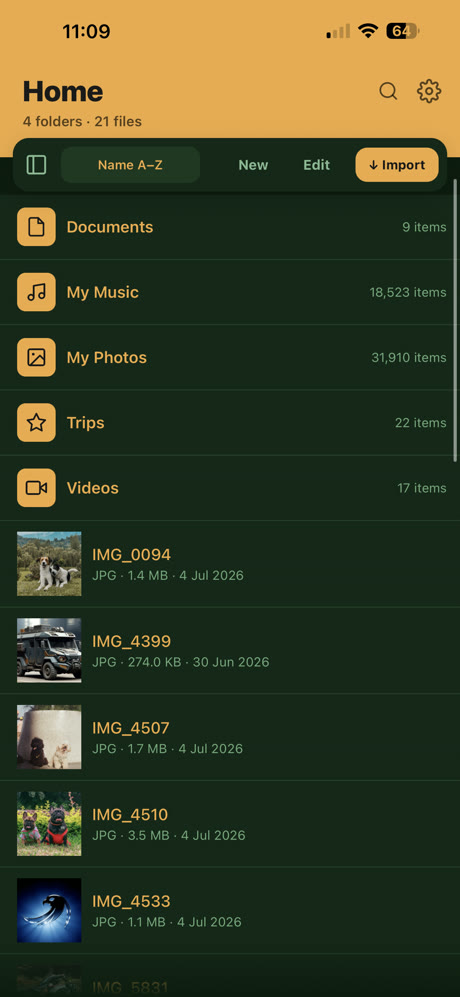Tap the Import button

(397, 165)
